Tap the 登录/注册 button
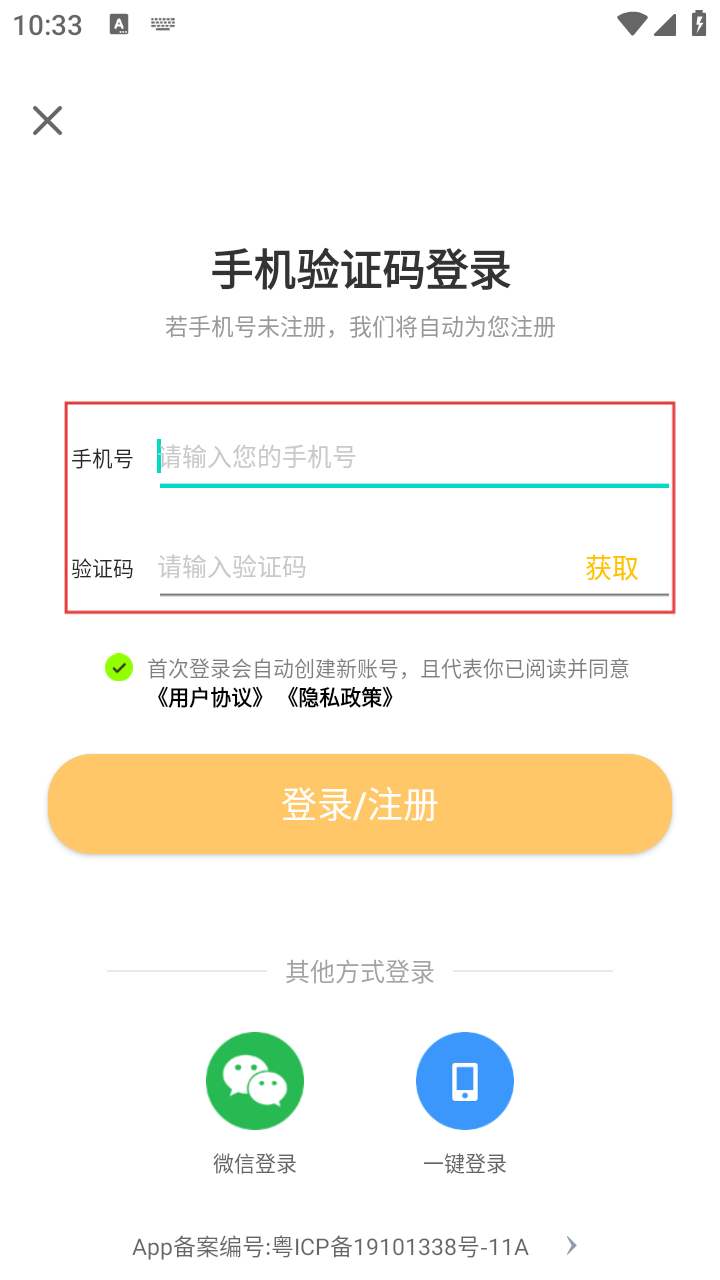This screenshot has width=720, height=1280. tap(360, 804)
